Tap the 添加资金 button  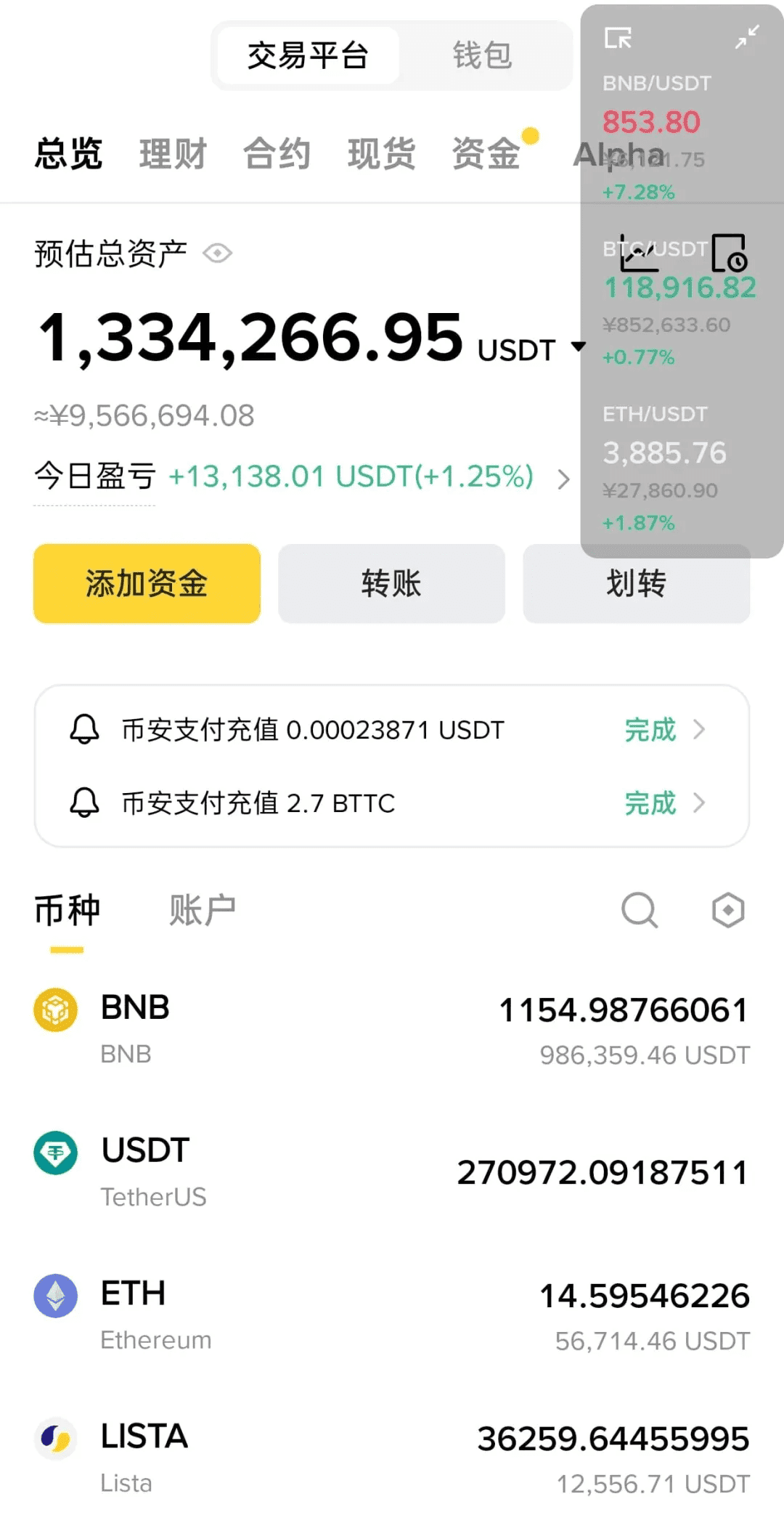(147, 583)
